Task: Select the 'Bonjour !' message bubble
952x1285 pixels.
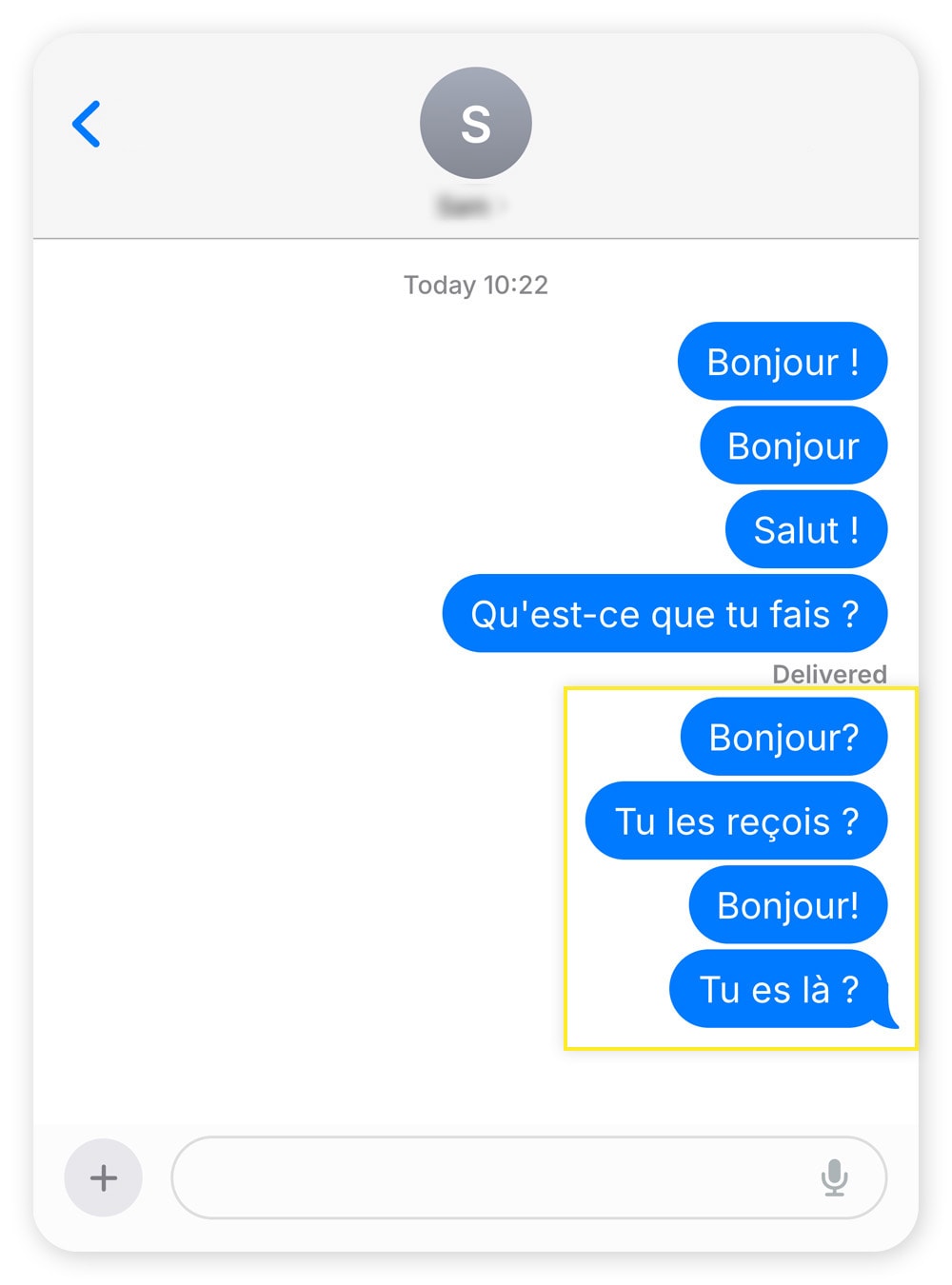Action: [782, 361]
